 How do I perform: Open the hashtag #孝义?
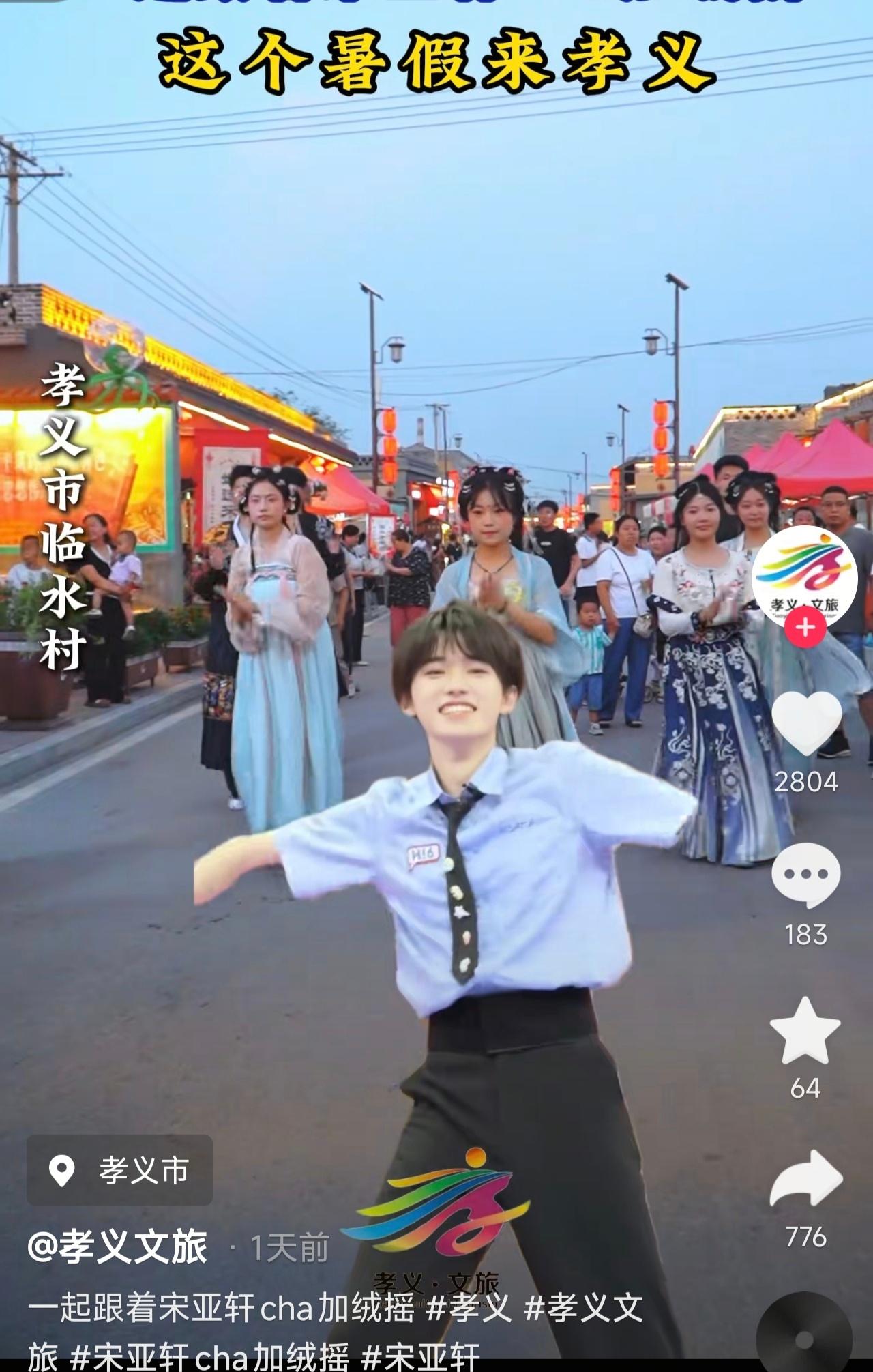point(469,1309)
